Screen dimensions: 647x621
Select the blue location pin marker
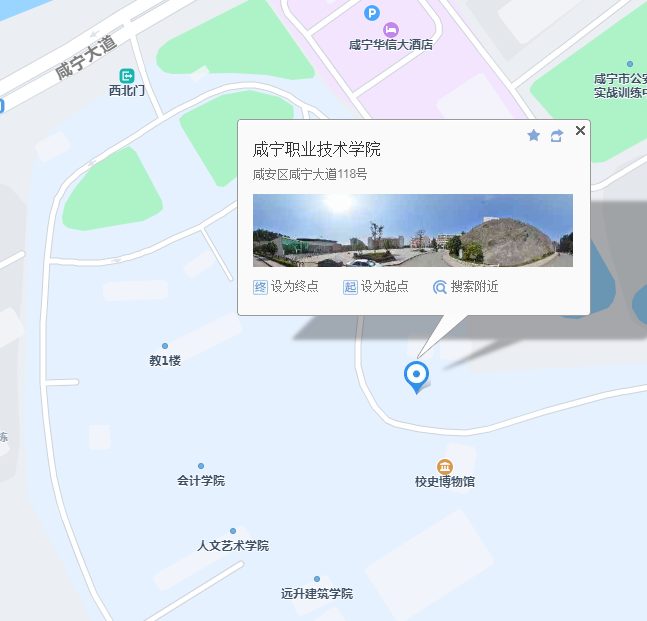pos(416,376)
